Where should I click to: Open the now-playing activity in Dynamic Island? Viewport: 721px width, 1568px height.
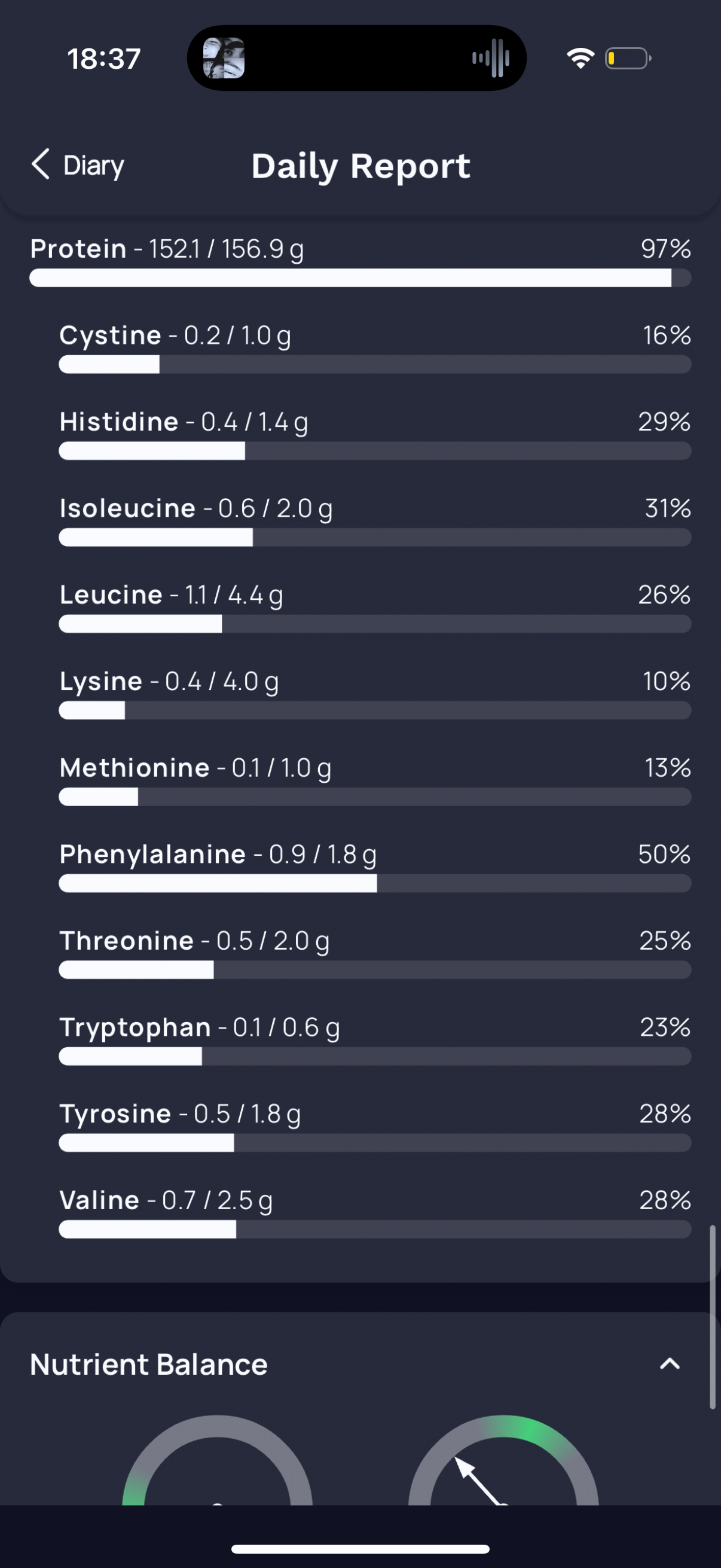[x=356, y=59]
